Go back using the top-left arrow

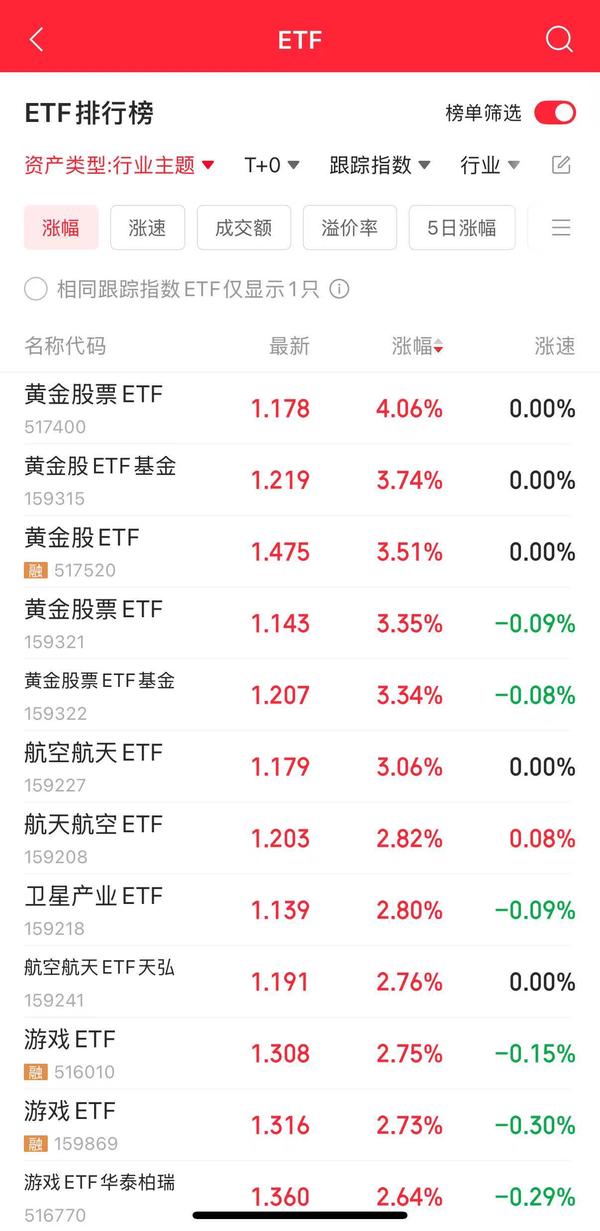pos(37,40)
